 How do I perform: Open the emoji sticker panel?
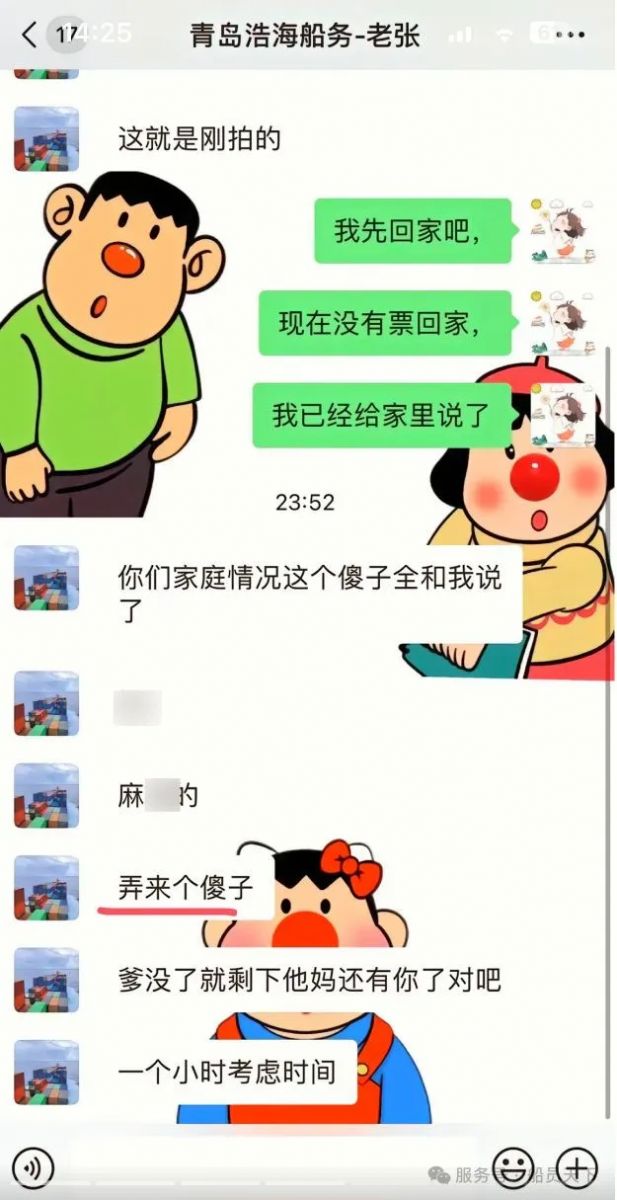point(513,1166)
